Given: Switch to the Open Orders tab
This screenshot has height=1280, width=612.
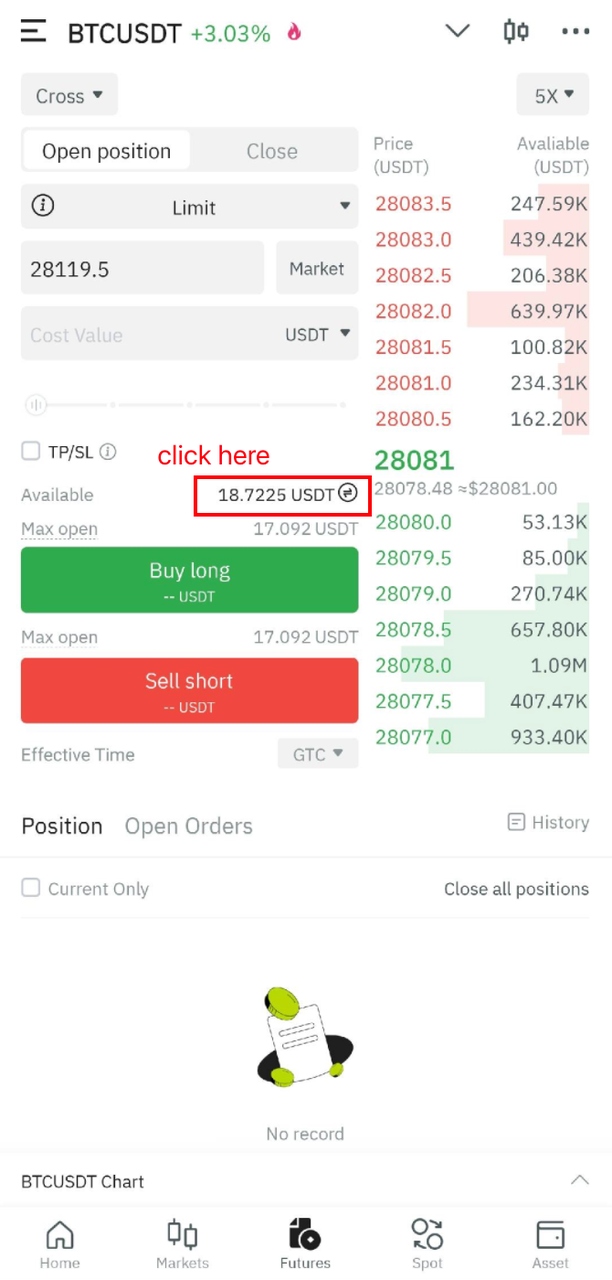Looking at the screenshot, I should coord(188,826).
